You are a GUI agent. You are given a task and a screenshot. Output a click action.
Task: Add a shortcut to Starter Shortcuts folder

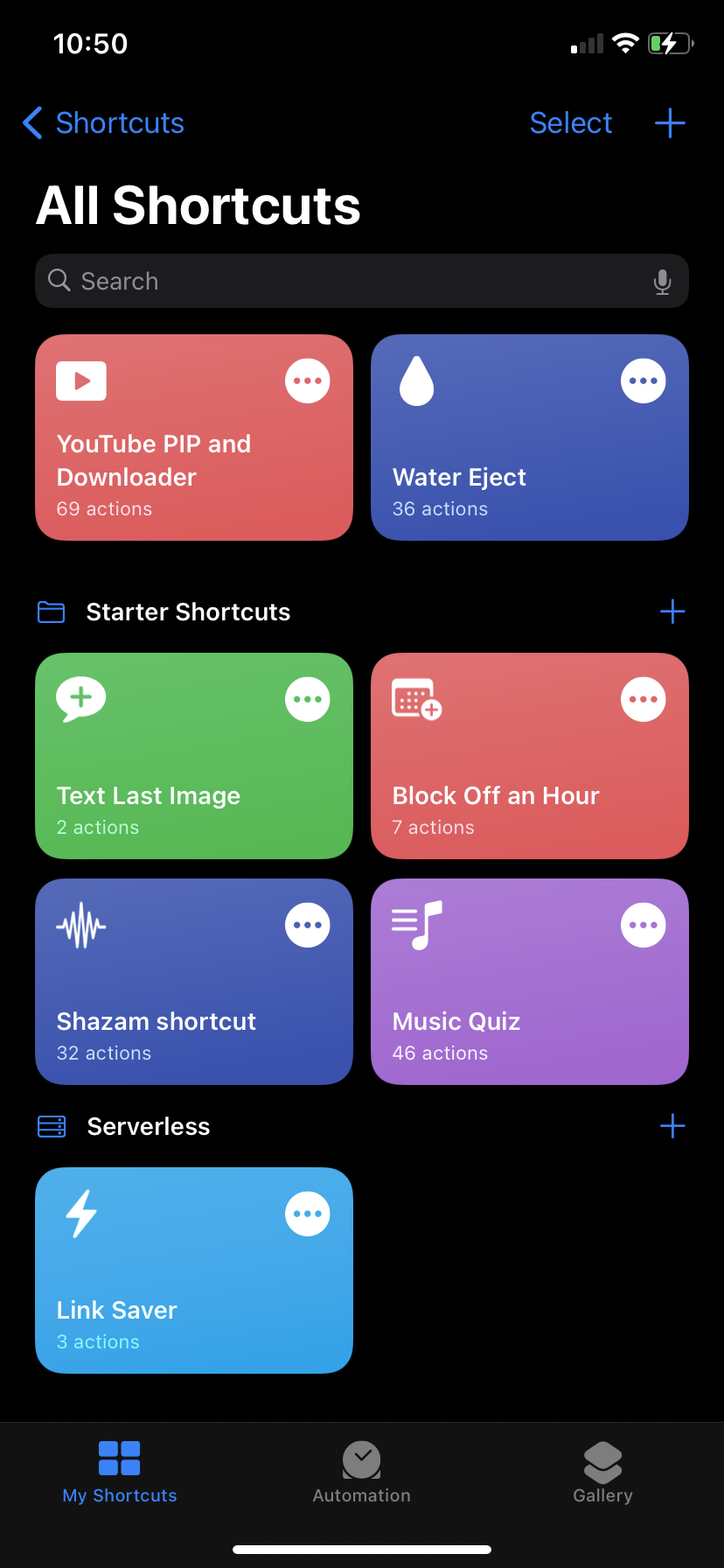coord(672,612)
